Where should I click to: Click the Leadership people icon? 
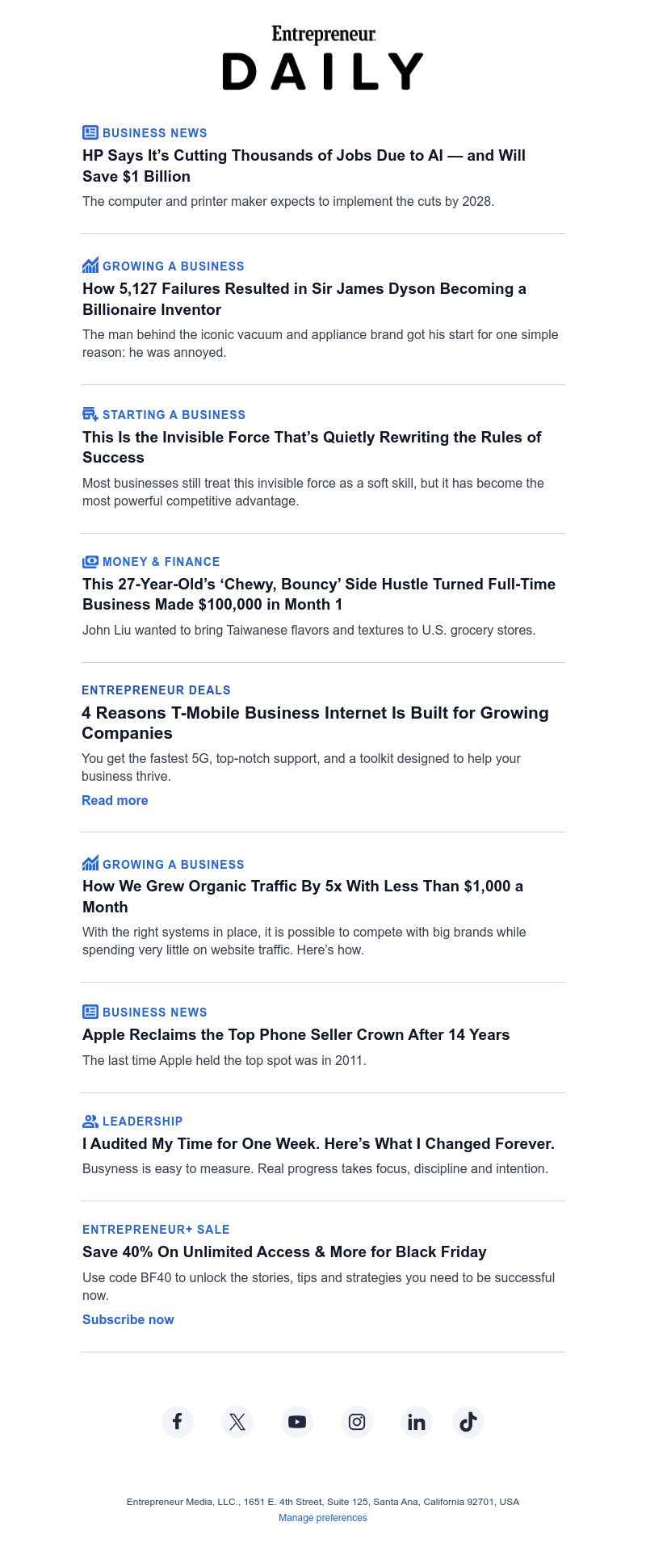click(90, 1121)
